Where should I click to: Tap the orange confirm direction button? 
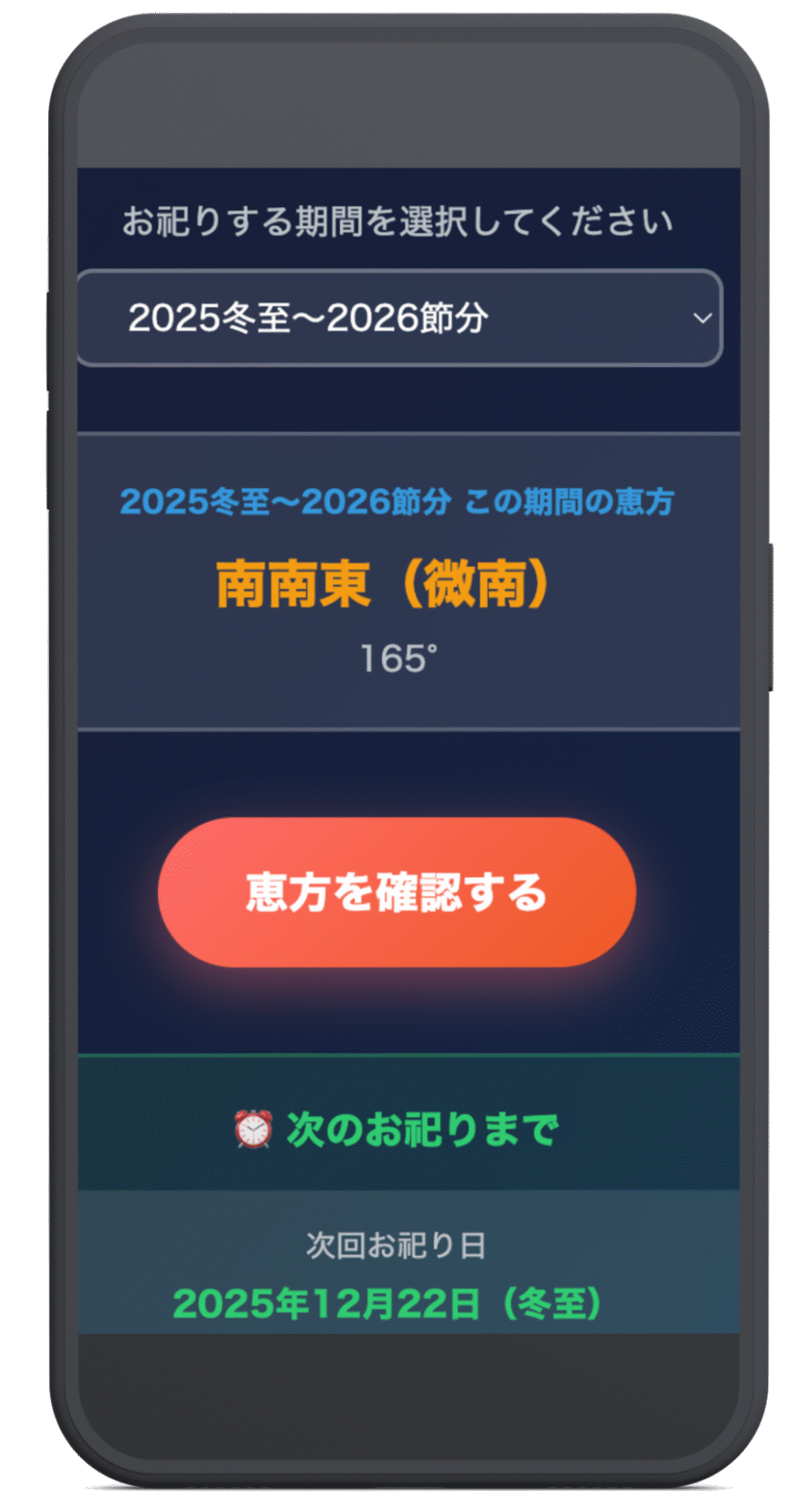397,892
